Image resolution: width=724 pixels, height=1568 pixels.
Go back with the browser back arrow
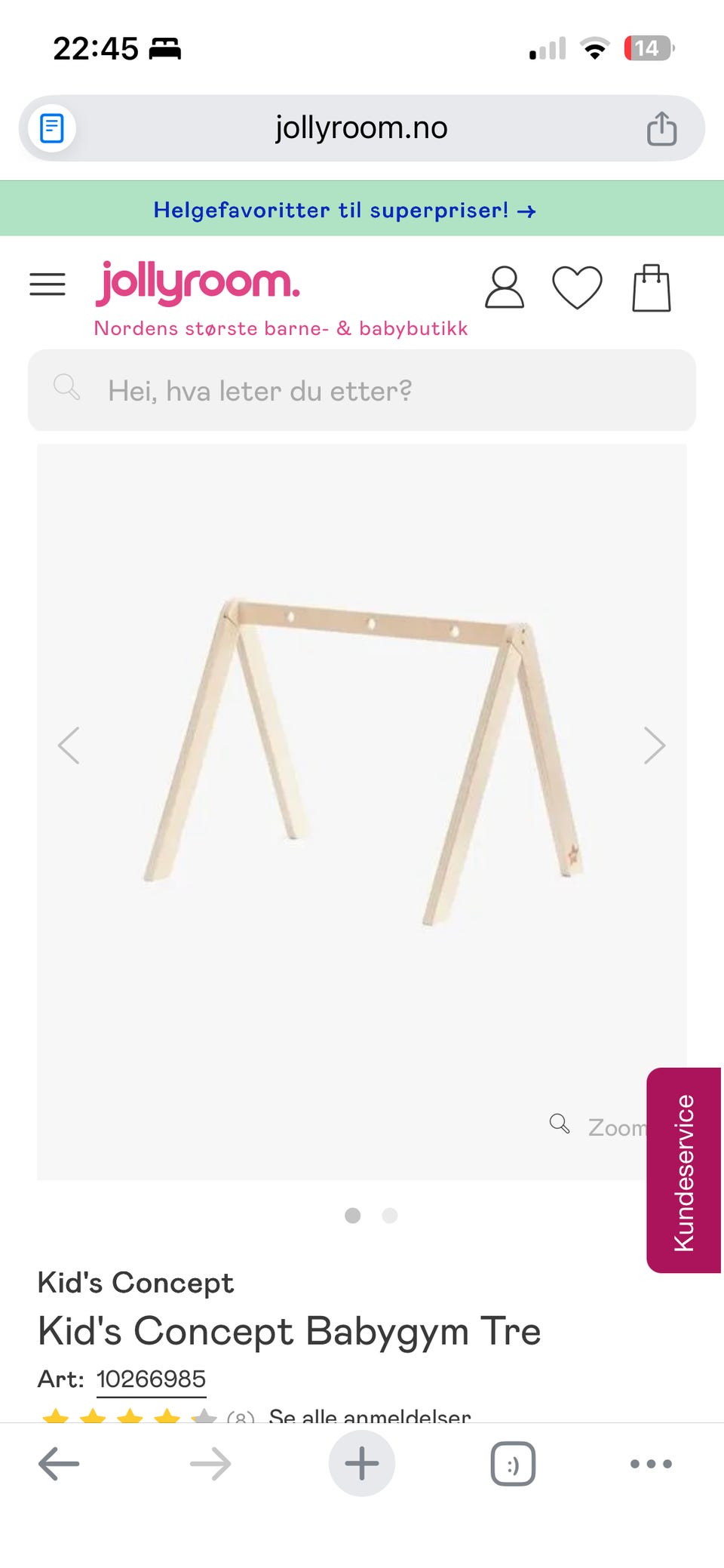[59, 1464]
